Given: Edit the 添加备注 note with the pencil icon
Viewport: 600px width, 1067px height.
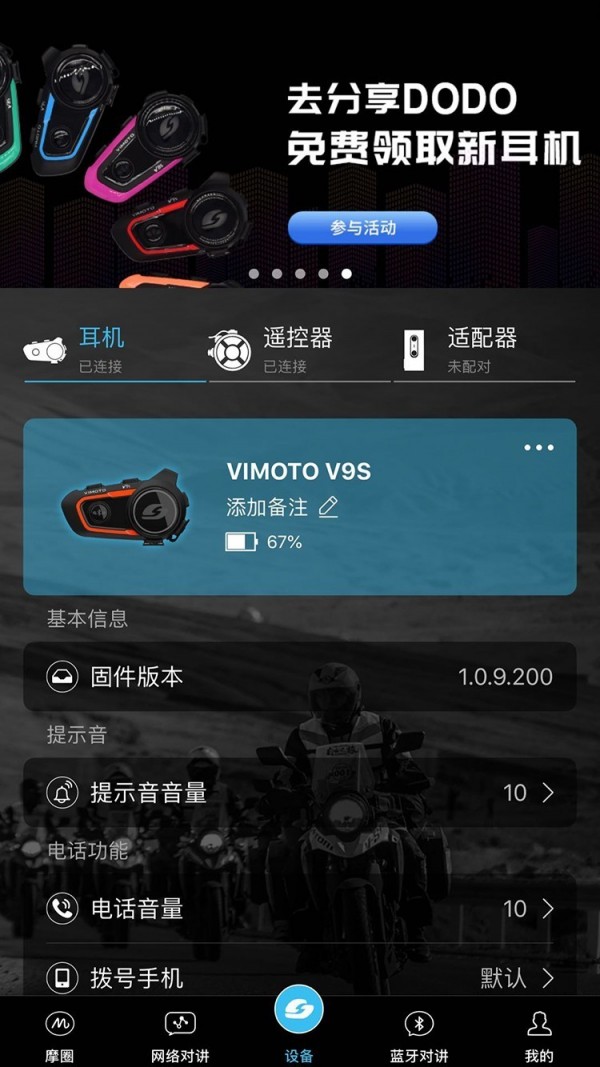Looking at the screenshot, I should (x=328, y=508).
